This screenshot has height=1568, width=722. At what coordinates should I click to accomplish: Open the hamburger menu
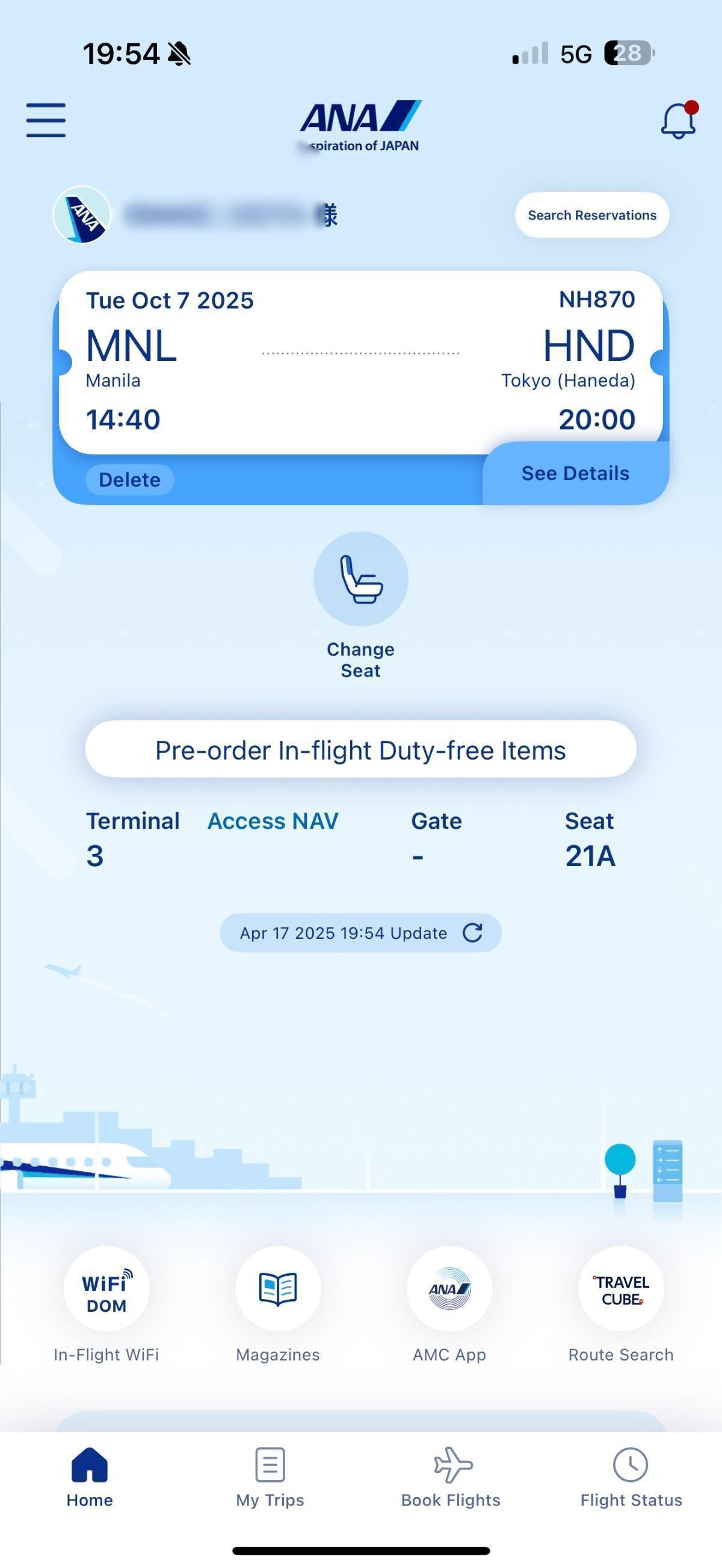[46, 120]
